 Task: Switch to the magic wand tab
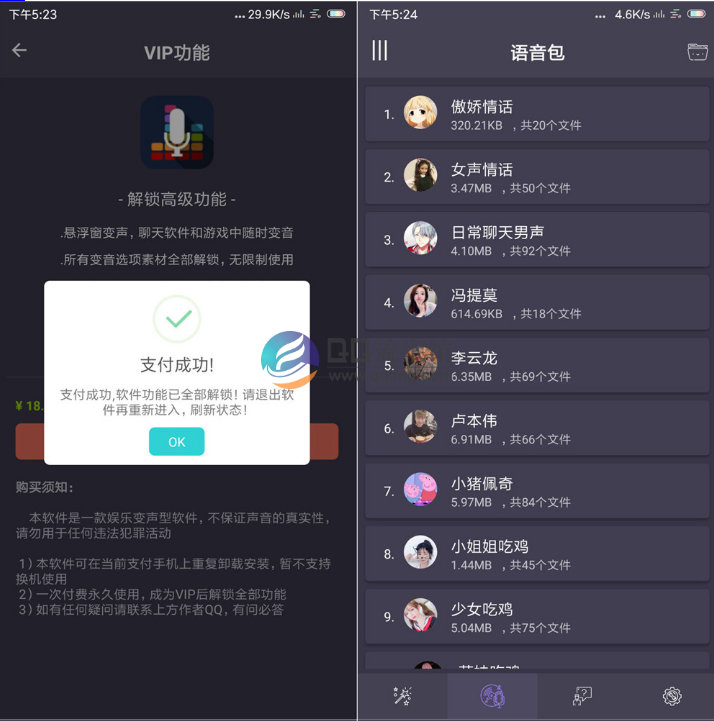coord(404,696)
